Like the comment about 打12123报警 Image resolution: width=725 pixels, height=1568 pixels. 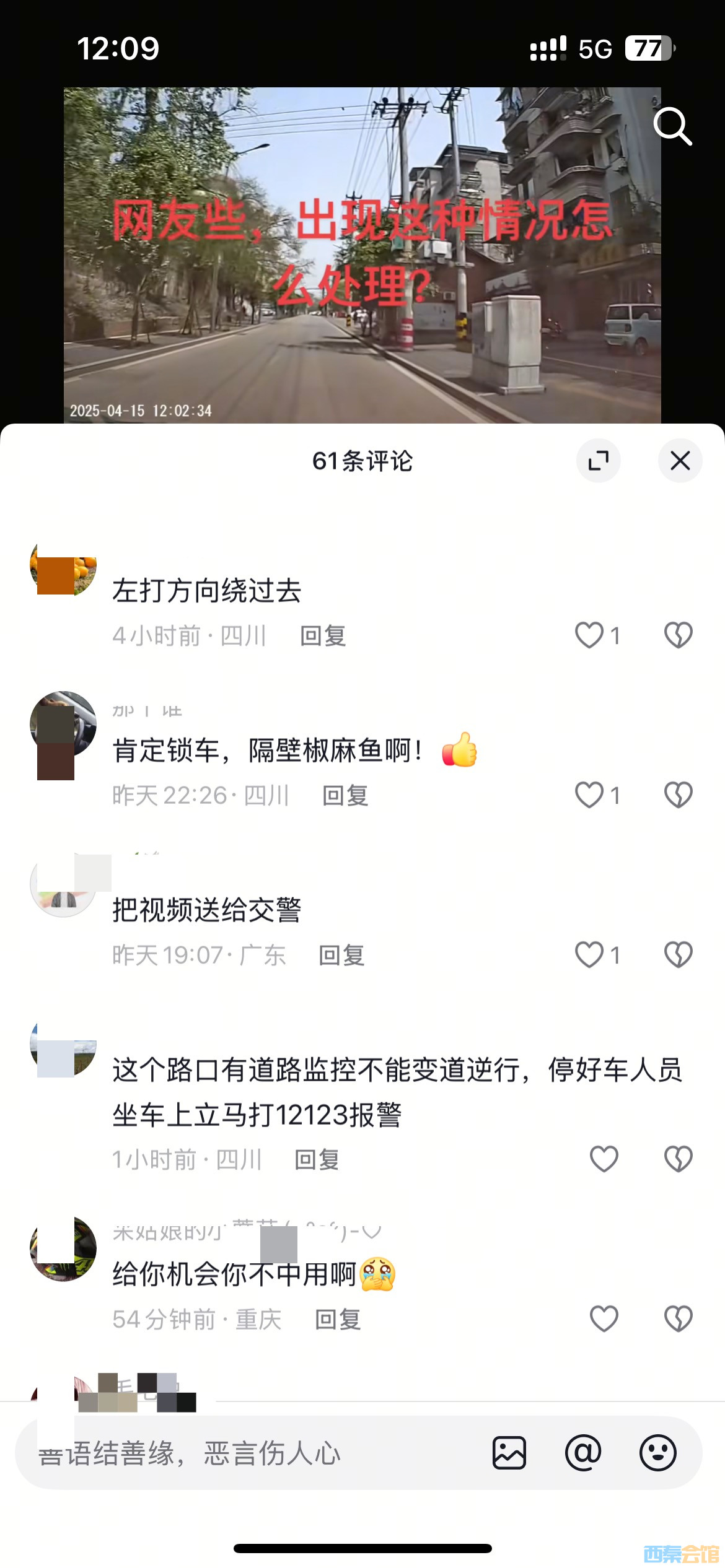click(x=604, y=1159)
